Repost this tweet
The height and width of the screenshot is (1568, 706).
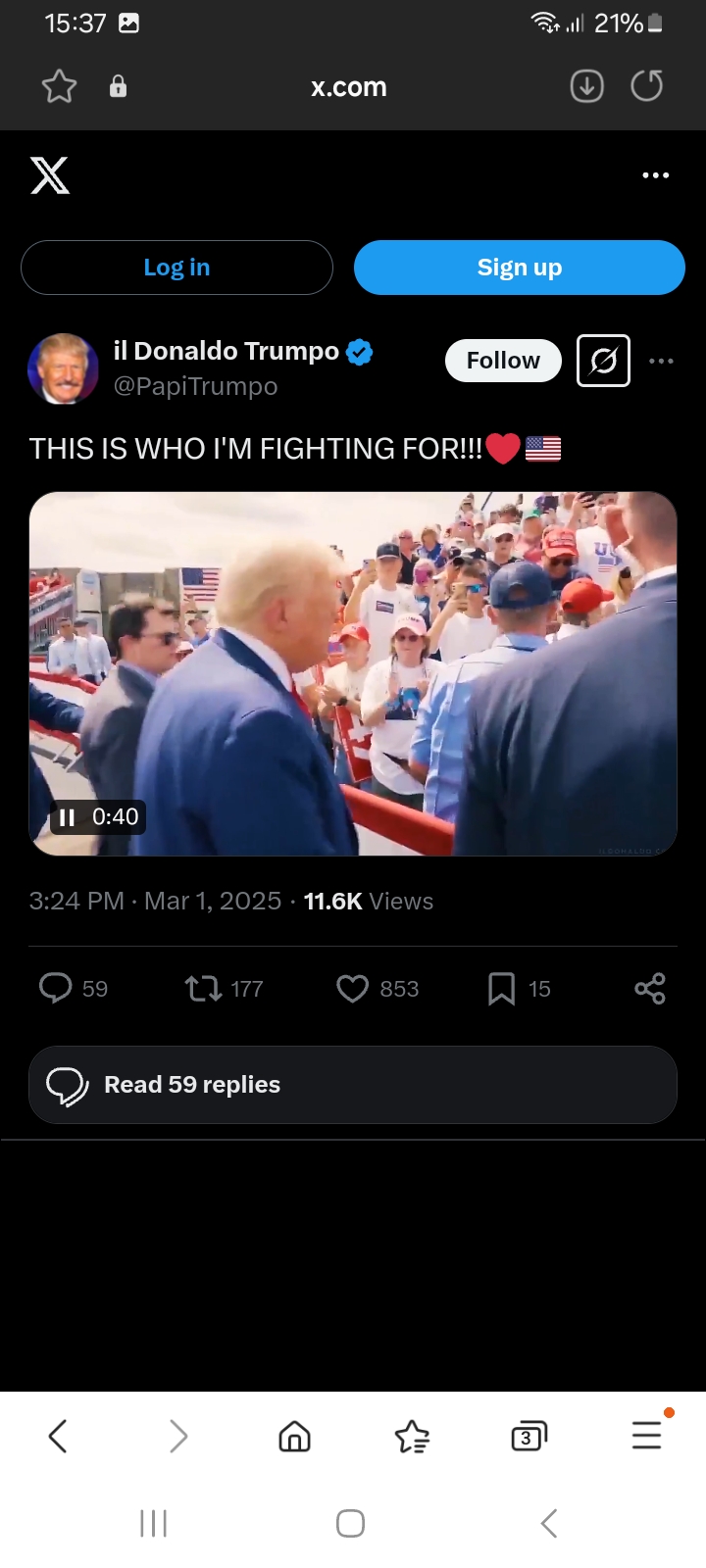[x=204, y=988]
